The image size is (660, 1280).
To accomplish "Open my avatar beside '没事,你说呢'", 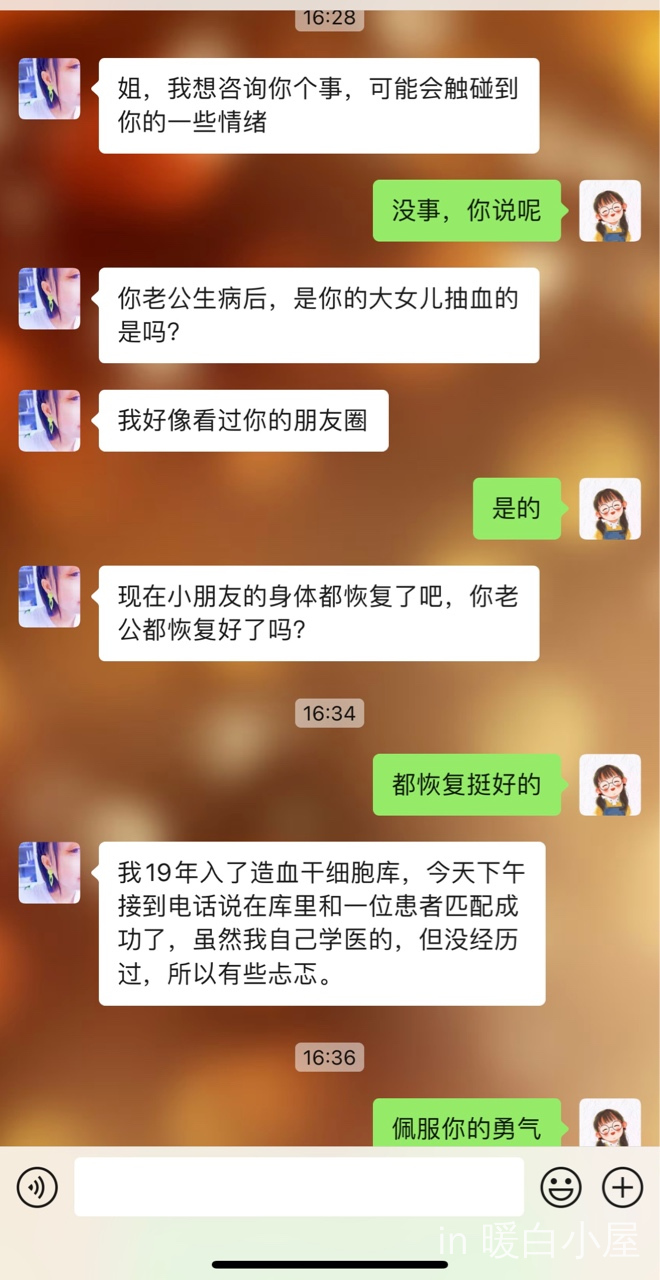I will pyautogui.click(x=610, y=211).
